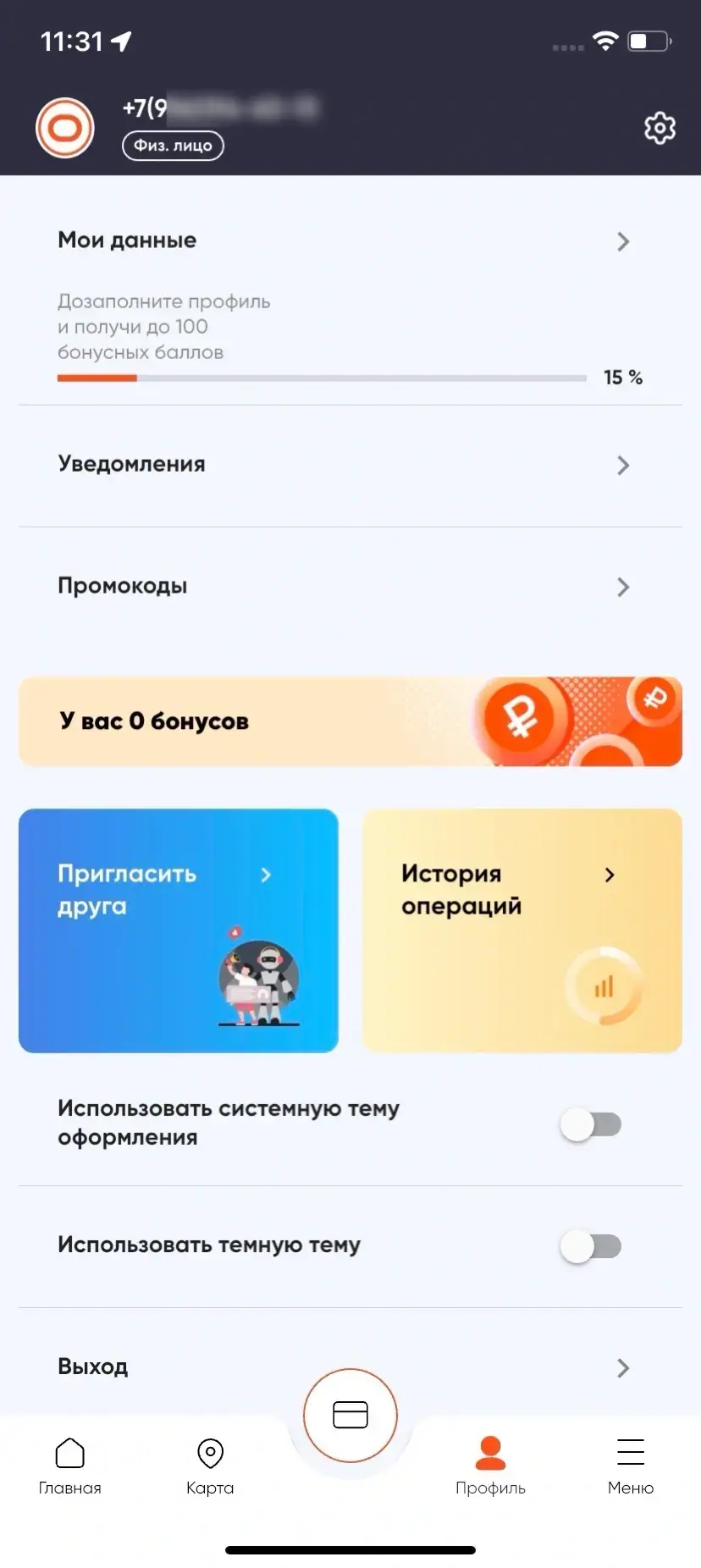Tap the center card button
The height and width of the screenshot is (1568, 701).
coord(350,1415)
